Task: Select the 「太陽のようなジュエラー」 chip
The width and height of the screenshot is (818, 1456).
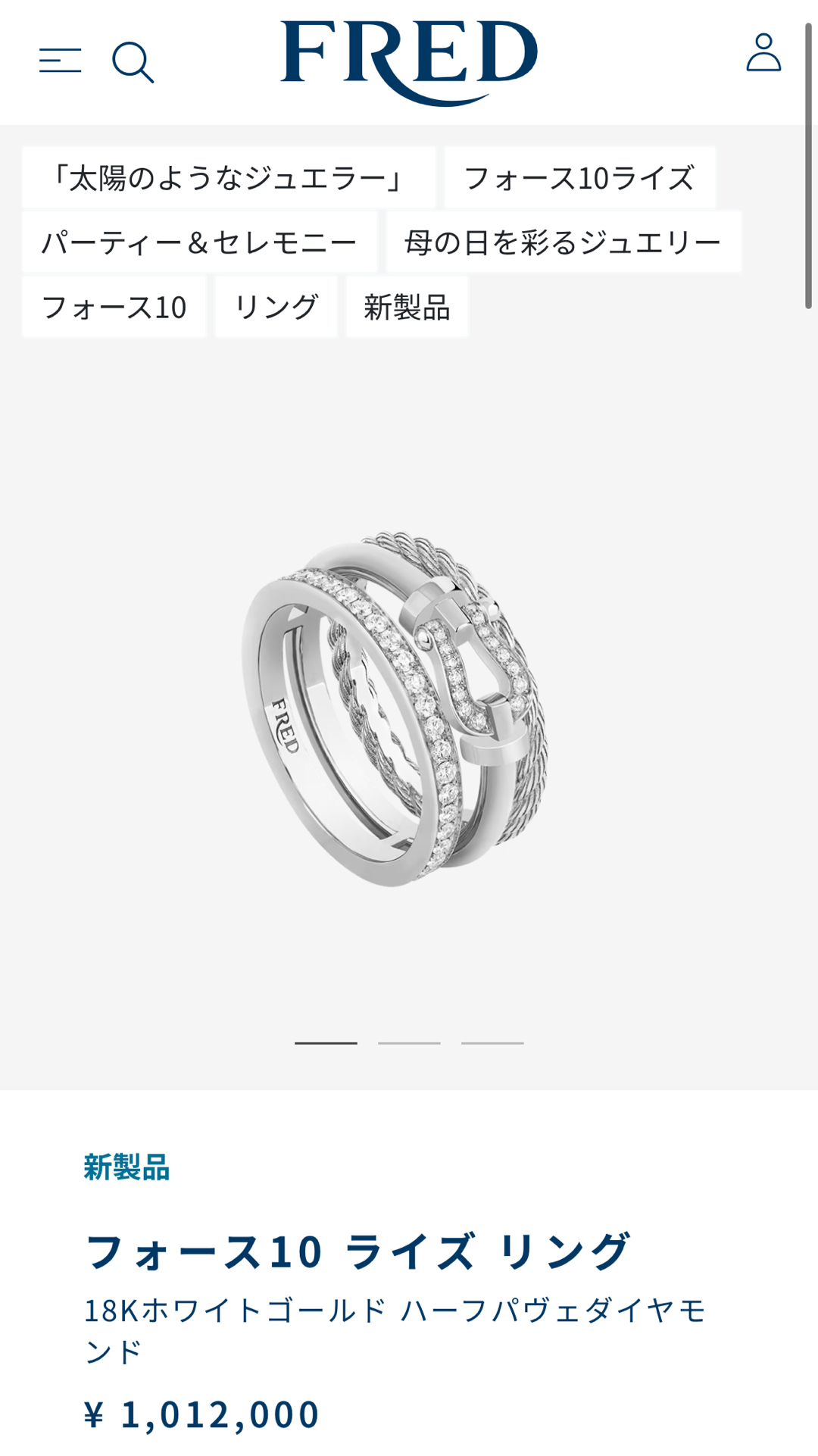Action: point(228,178)
